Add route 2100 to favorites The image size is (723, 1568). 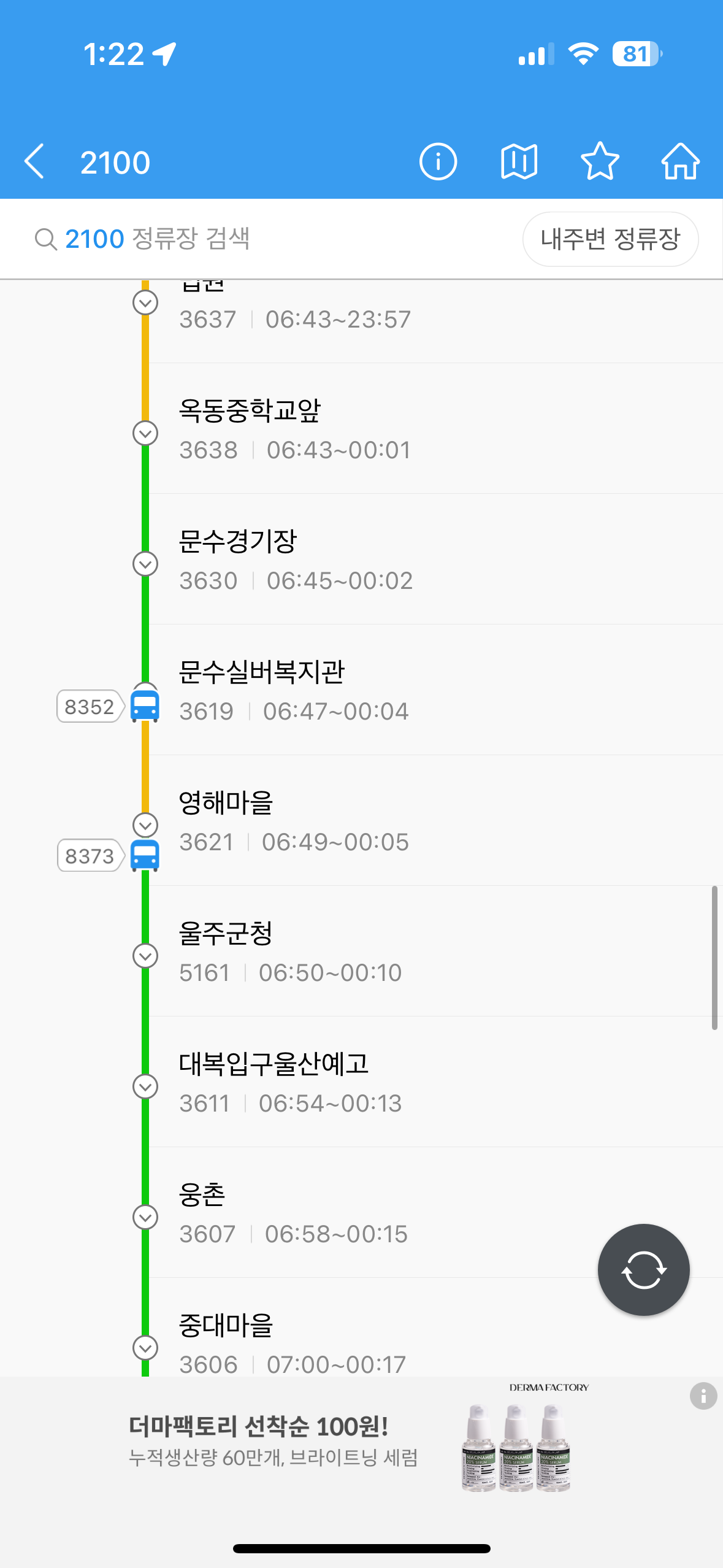[x=600, y=161]
